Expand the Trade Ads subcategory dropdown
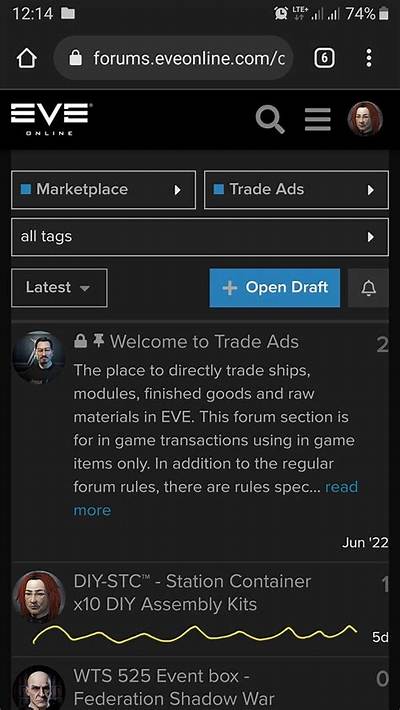This screenshot has height=710, width=400. point(296,190)
